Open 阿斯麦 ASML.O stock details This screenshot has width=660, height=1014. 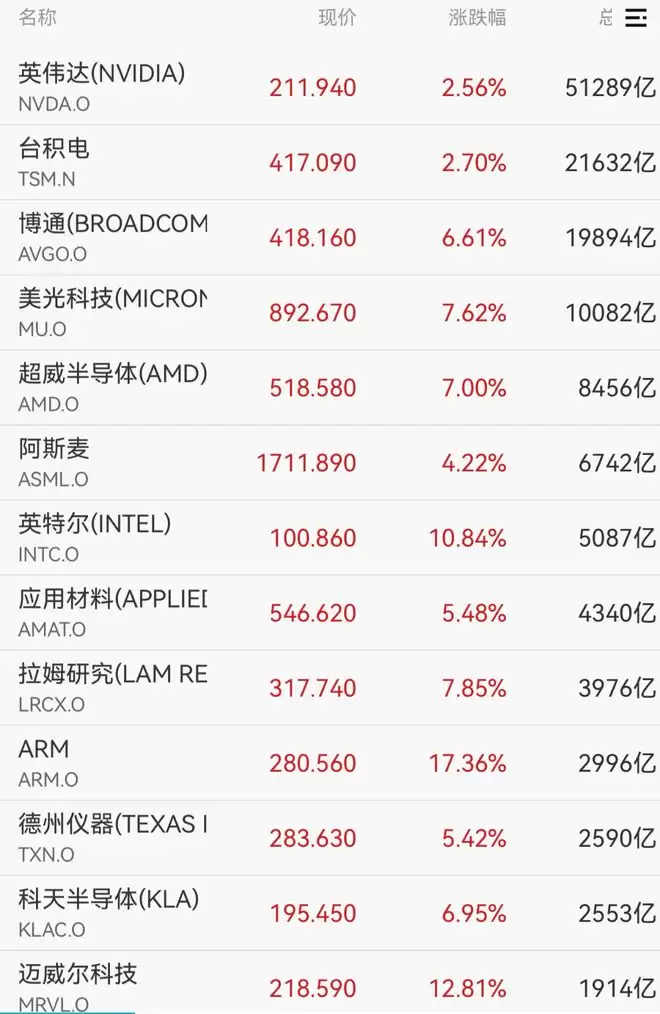(330, 462)
